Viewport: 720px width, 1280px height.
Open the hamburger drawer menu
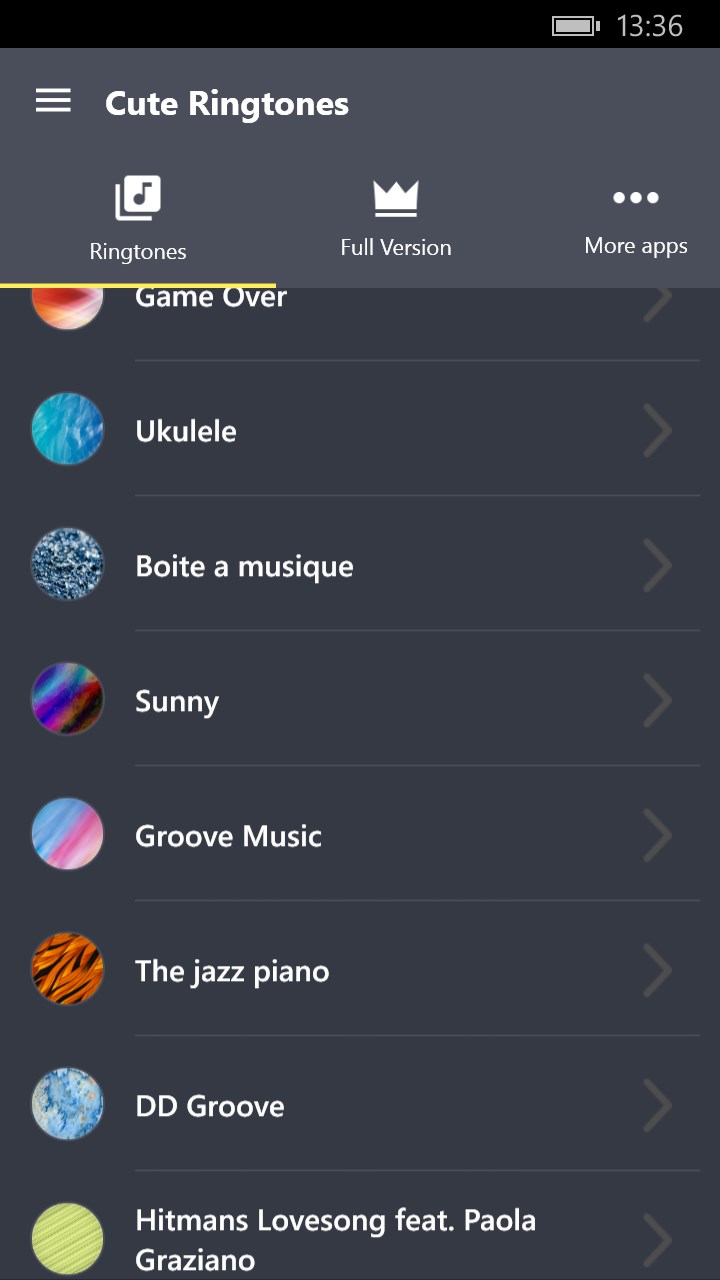coord(53,101)
